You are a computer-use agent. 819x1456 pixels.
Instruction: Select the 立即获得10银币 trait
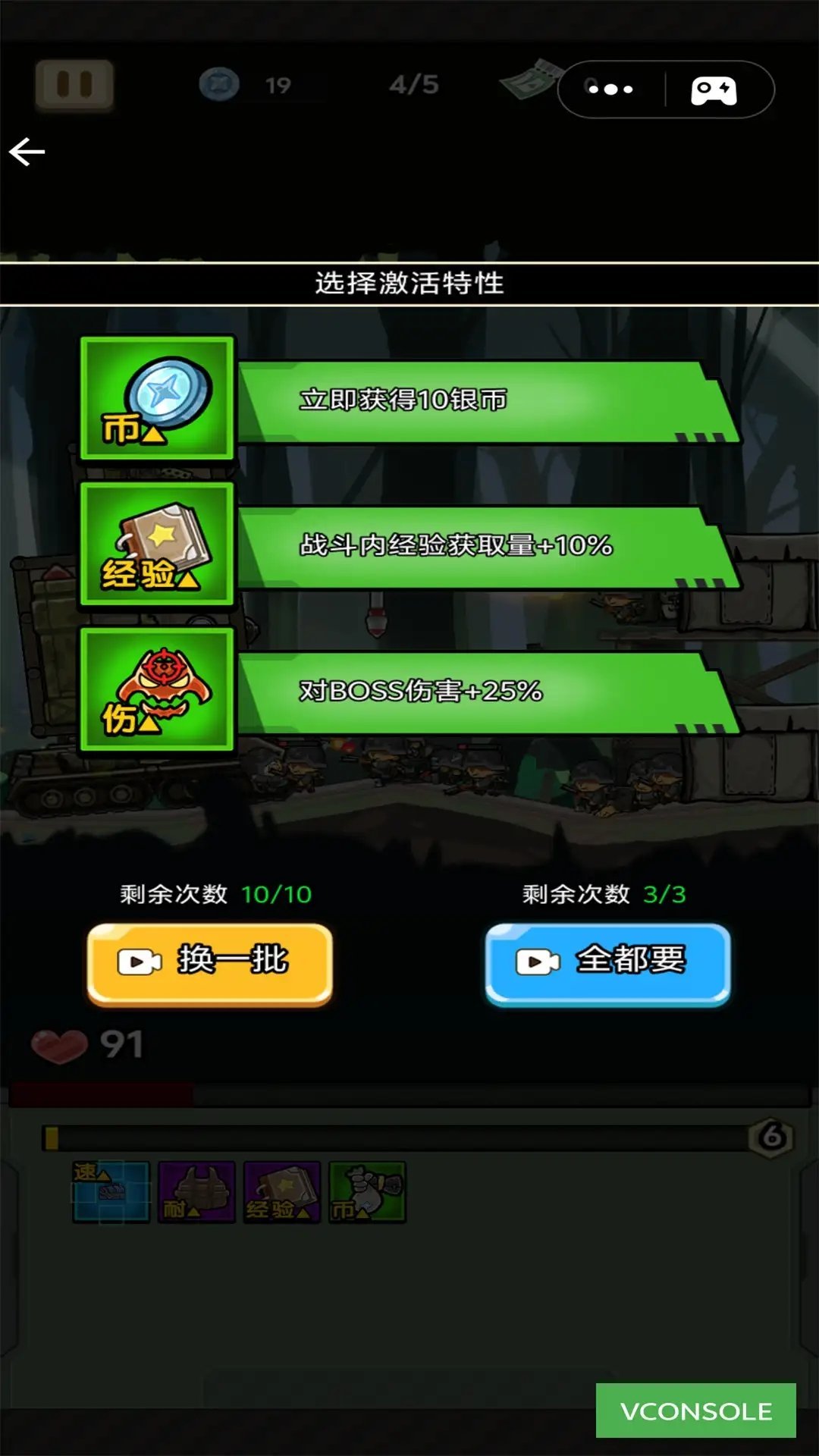[409, 400]
